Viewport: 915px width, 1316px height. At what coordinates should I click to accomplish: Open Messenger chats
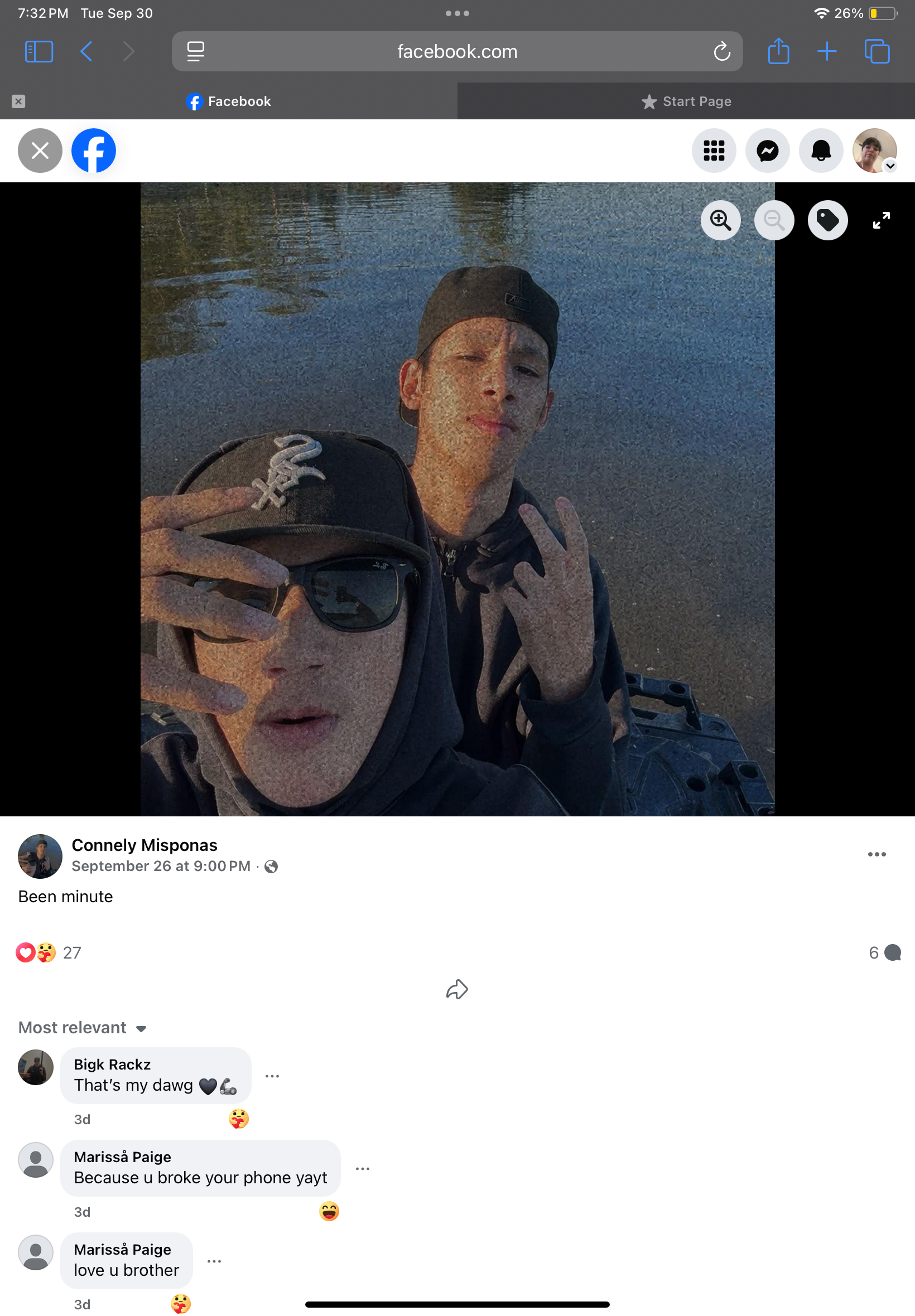pyautogui.click(x=767, y=151)
